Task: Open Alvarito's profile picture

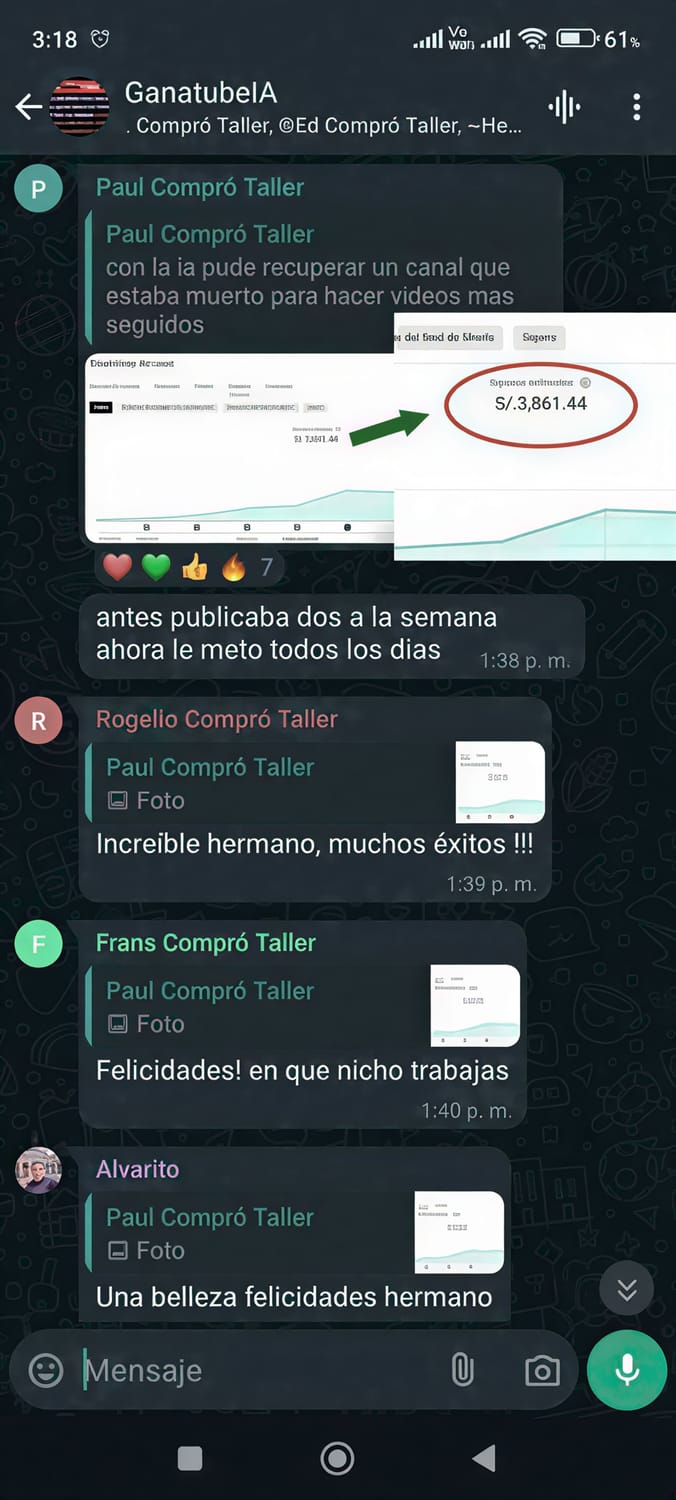Action: 39,1170
